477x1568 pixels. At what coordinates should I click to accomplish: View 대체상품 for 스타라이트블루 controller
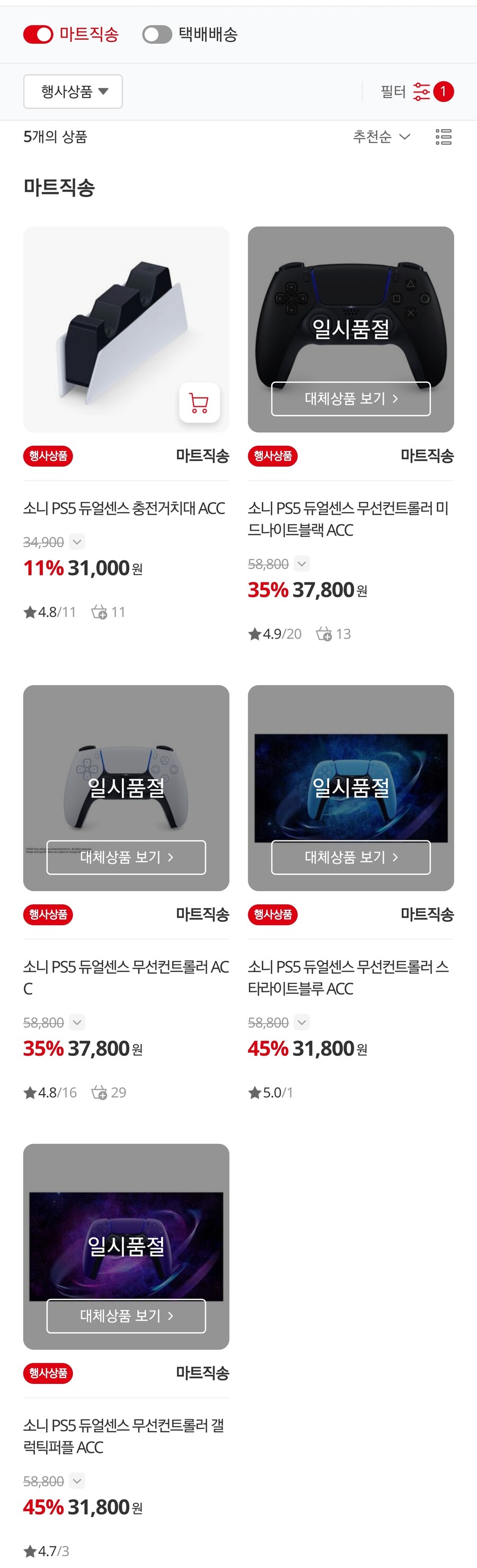350,857
